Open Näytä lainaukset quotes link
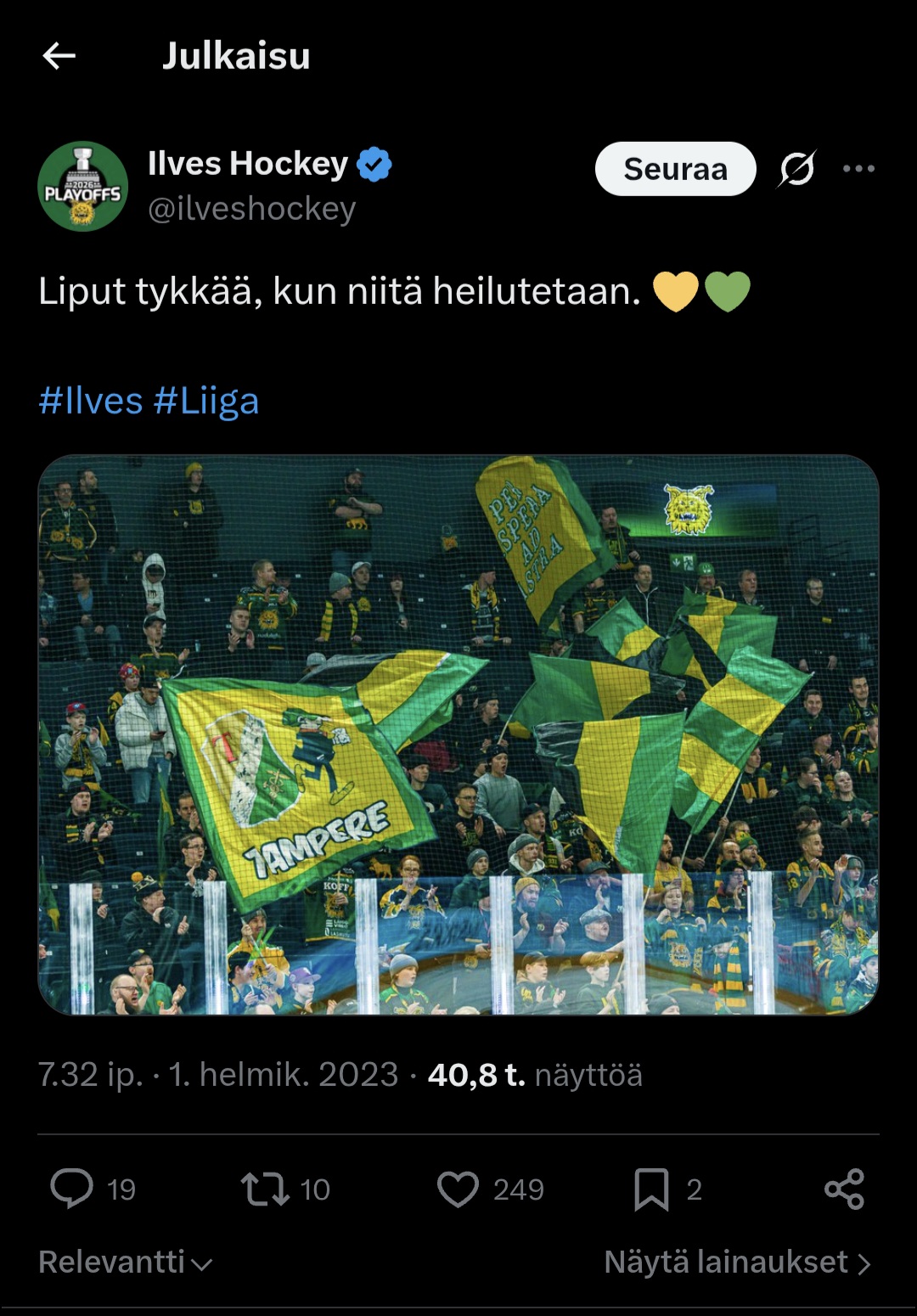The image size is (917, 1316). [x=737, y=1263]
